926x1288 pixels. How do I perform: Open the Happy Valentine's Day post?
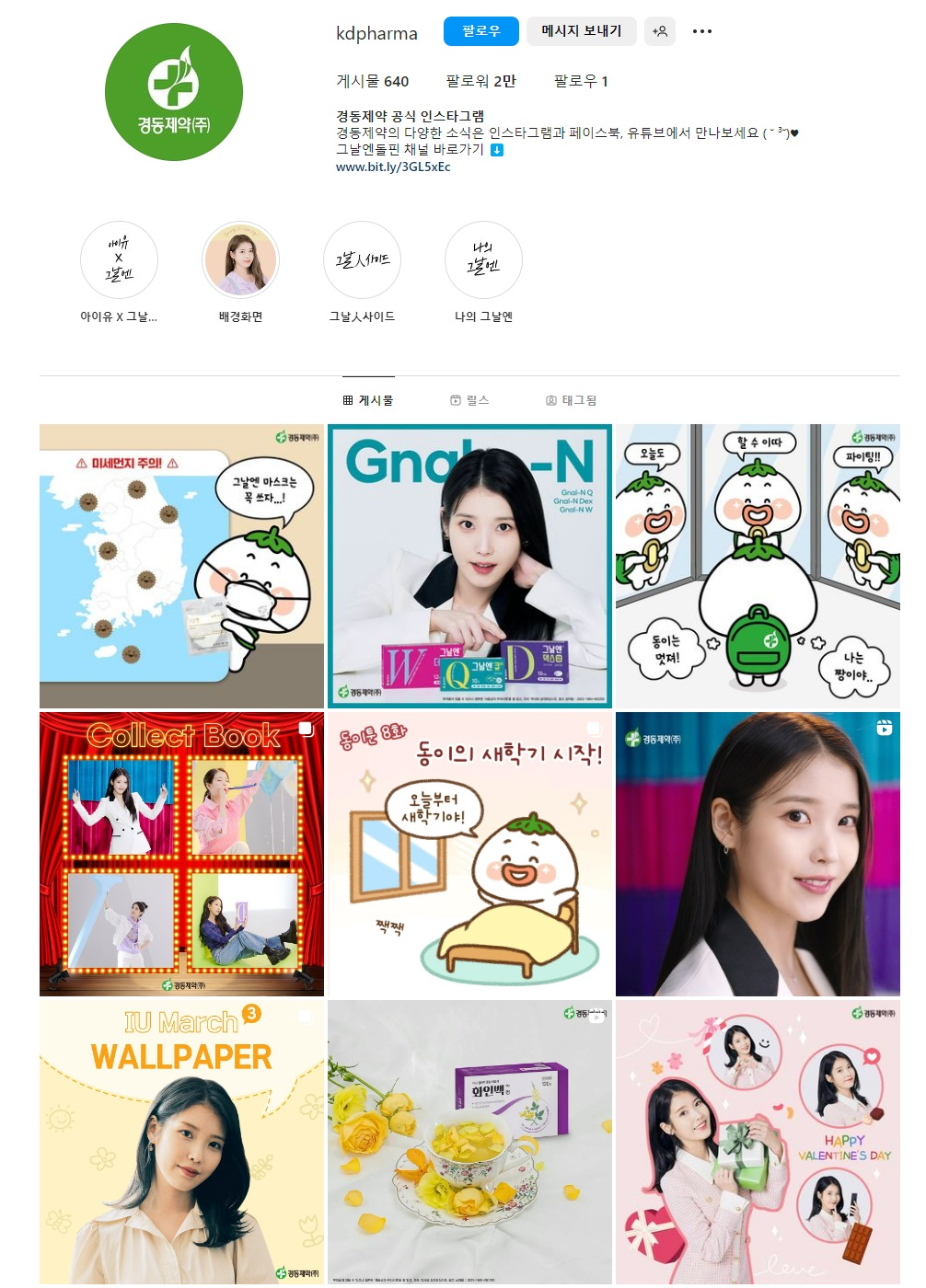pos(758,1141)
